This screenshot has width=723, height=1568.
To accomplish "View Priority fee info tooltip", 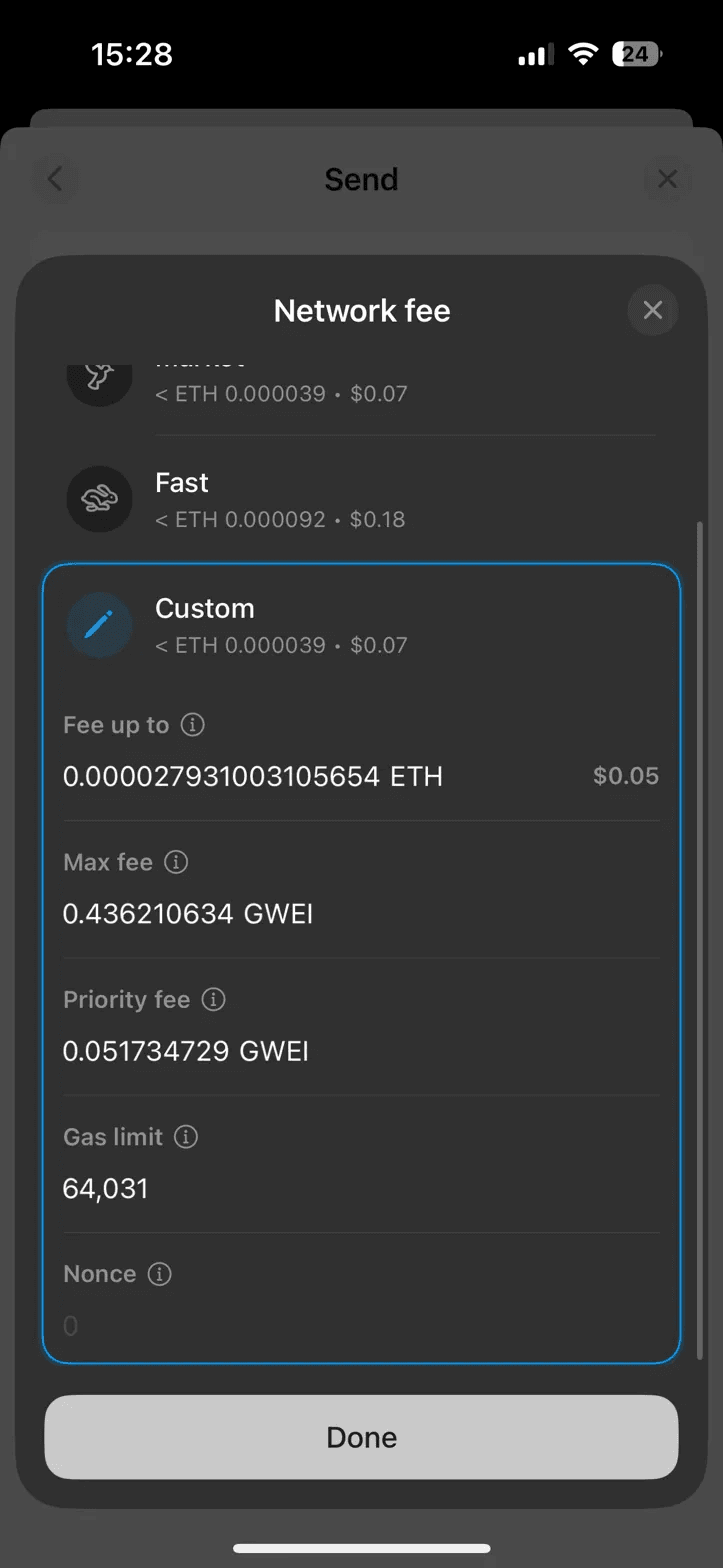I will pos(213,999).
